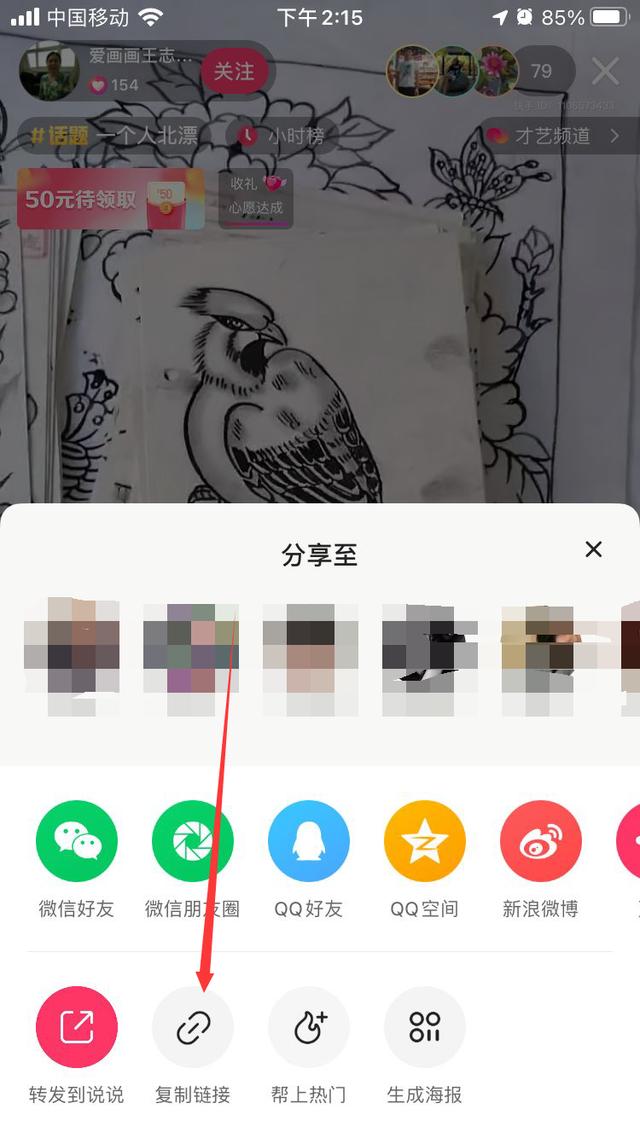Share to 微信好友
640x1138 pixels.
[77, 842]
